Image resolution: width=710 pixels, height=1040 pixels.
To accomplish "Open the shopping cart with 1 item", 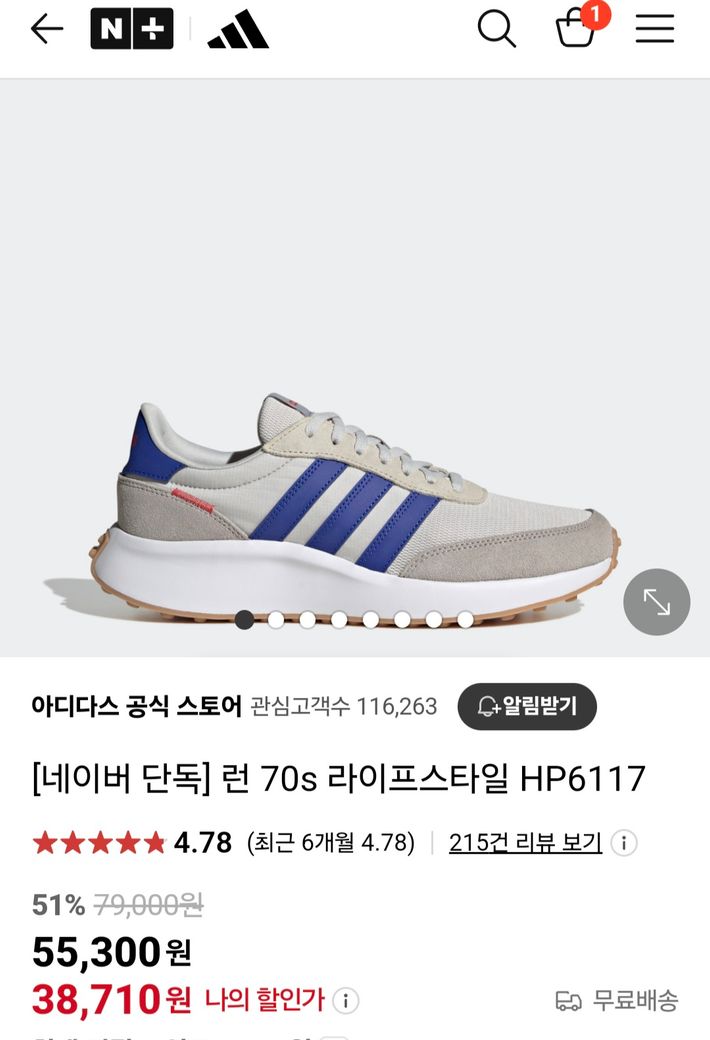I will click(x=577, y=28).
